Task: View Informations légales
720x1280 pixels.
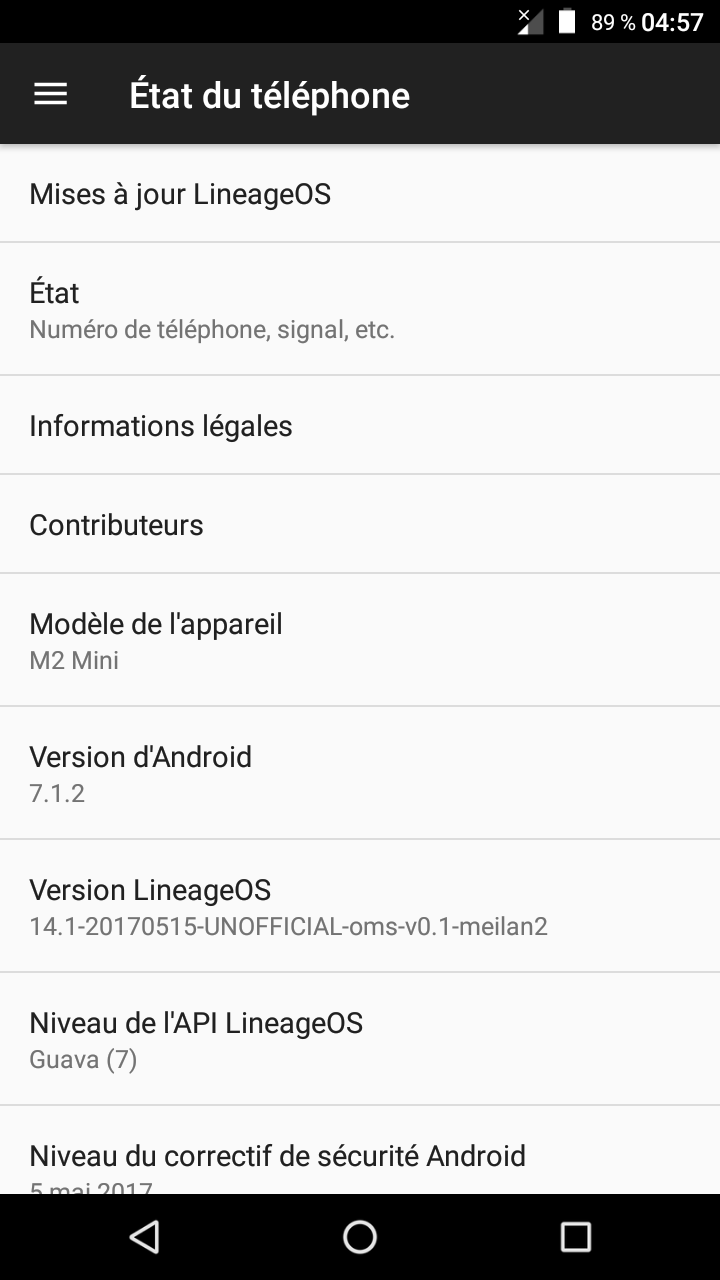Action: 360,425
